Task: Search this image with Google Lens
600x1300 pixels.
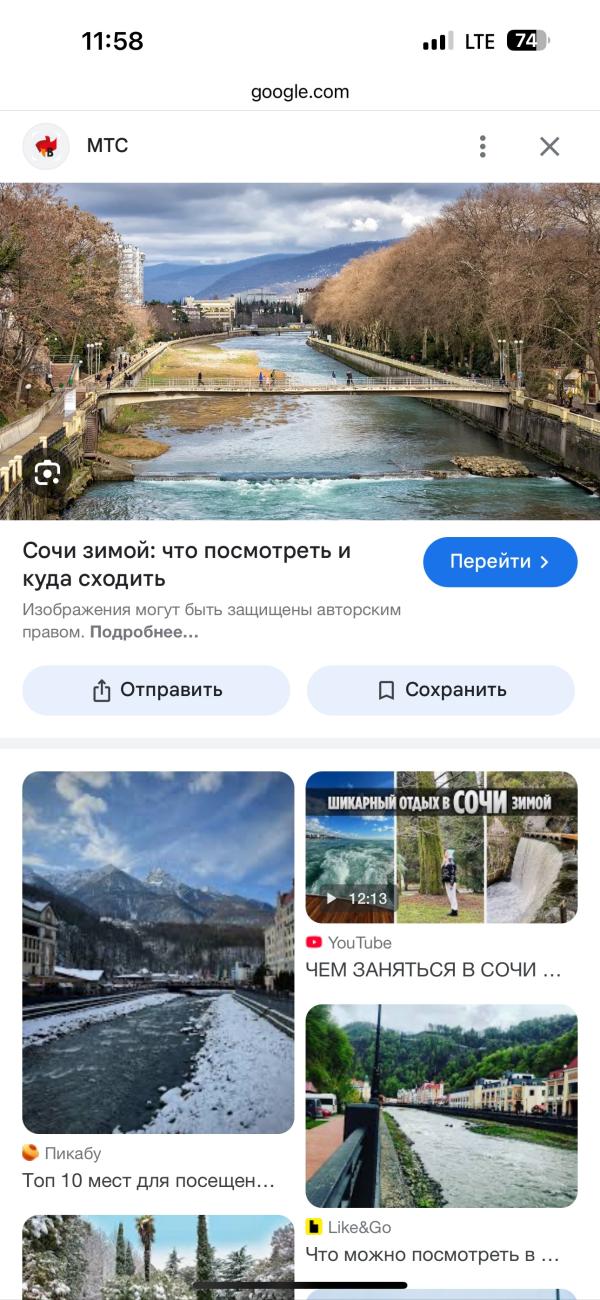Action: pos(47,473)
